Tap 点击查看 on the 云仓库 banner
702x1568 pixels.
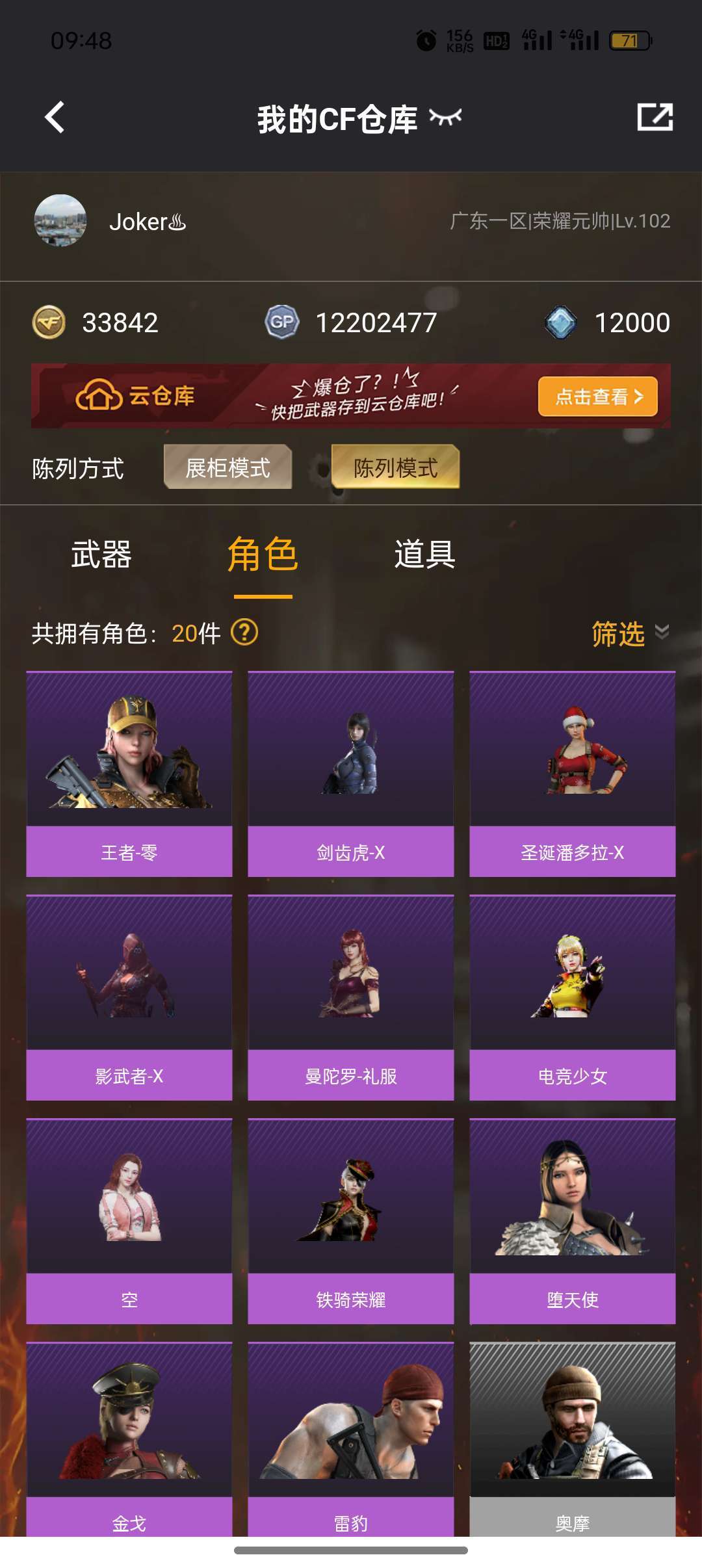(x=597, y=397)
